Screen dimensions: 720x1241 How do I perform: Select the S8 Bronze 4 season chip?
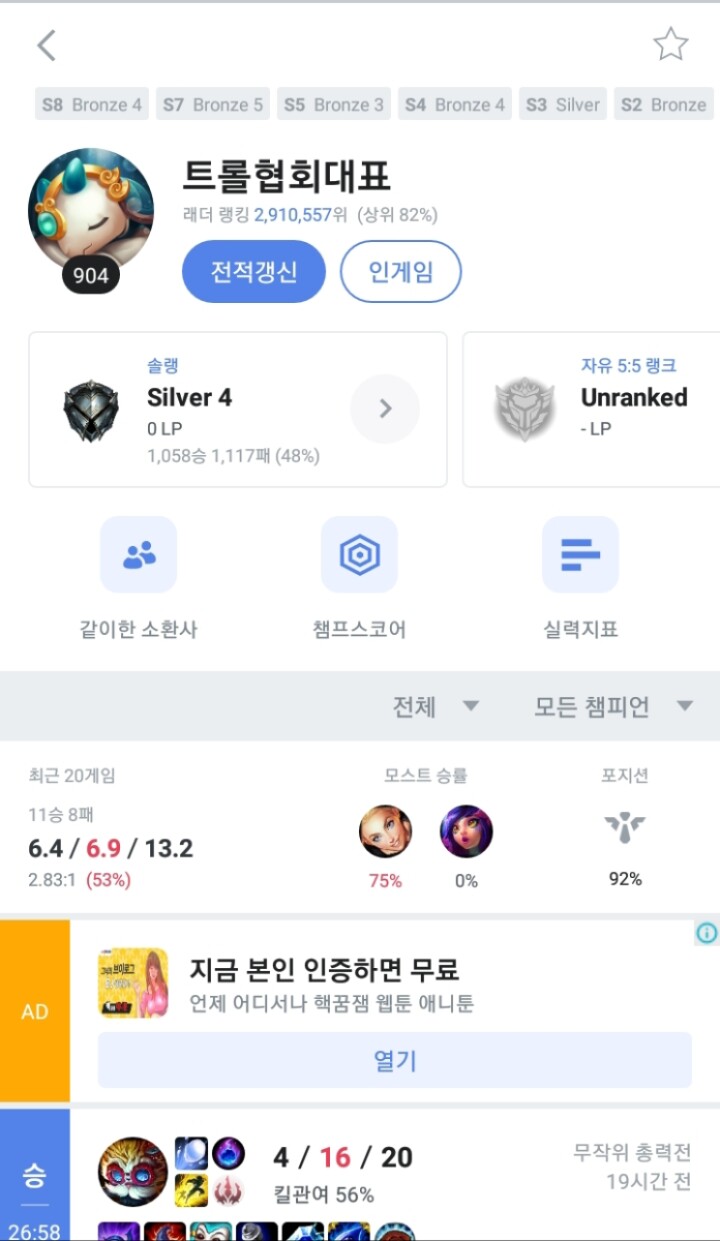[91, 104]
